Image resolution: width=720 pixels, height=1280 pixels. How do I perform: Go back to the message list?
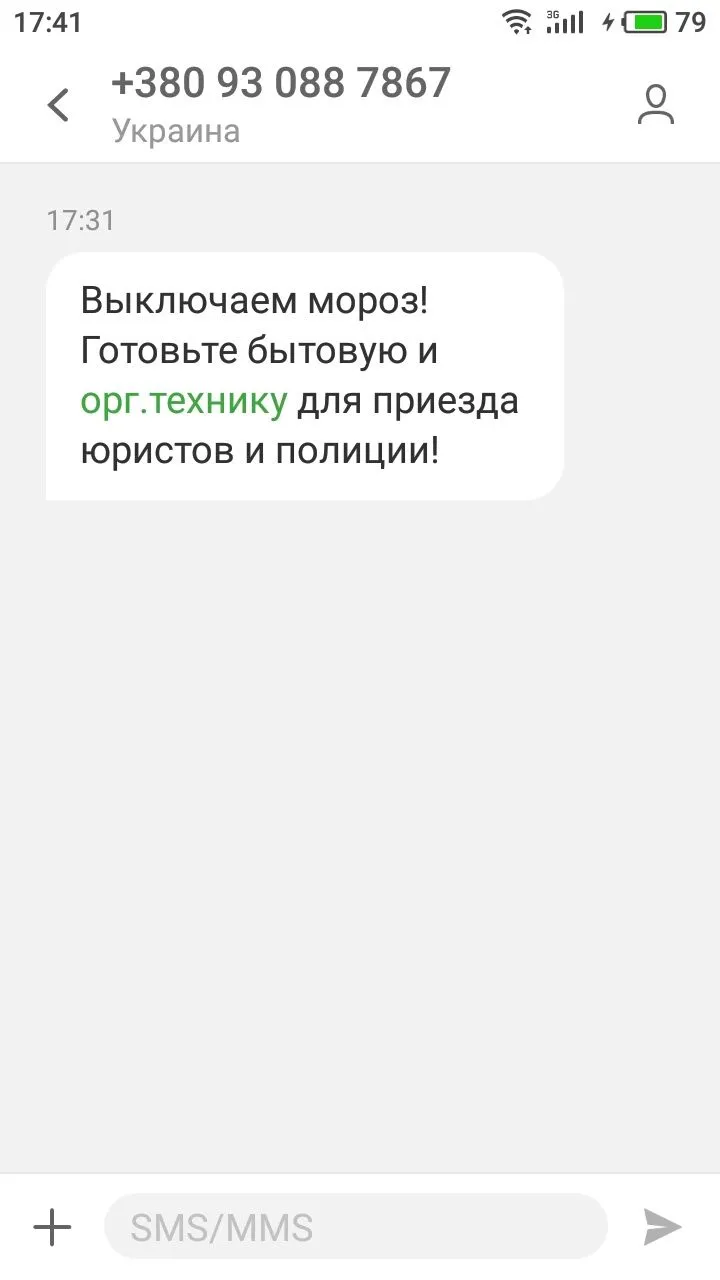59,105
